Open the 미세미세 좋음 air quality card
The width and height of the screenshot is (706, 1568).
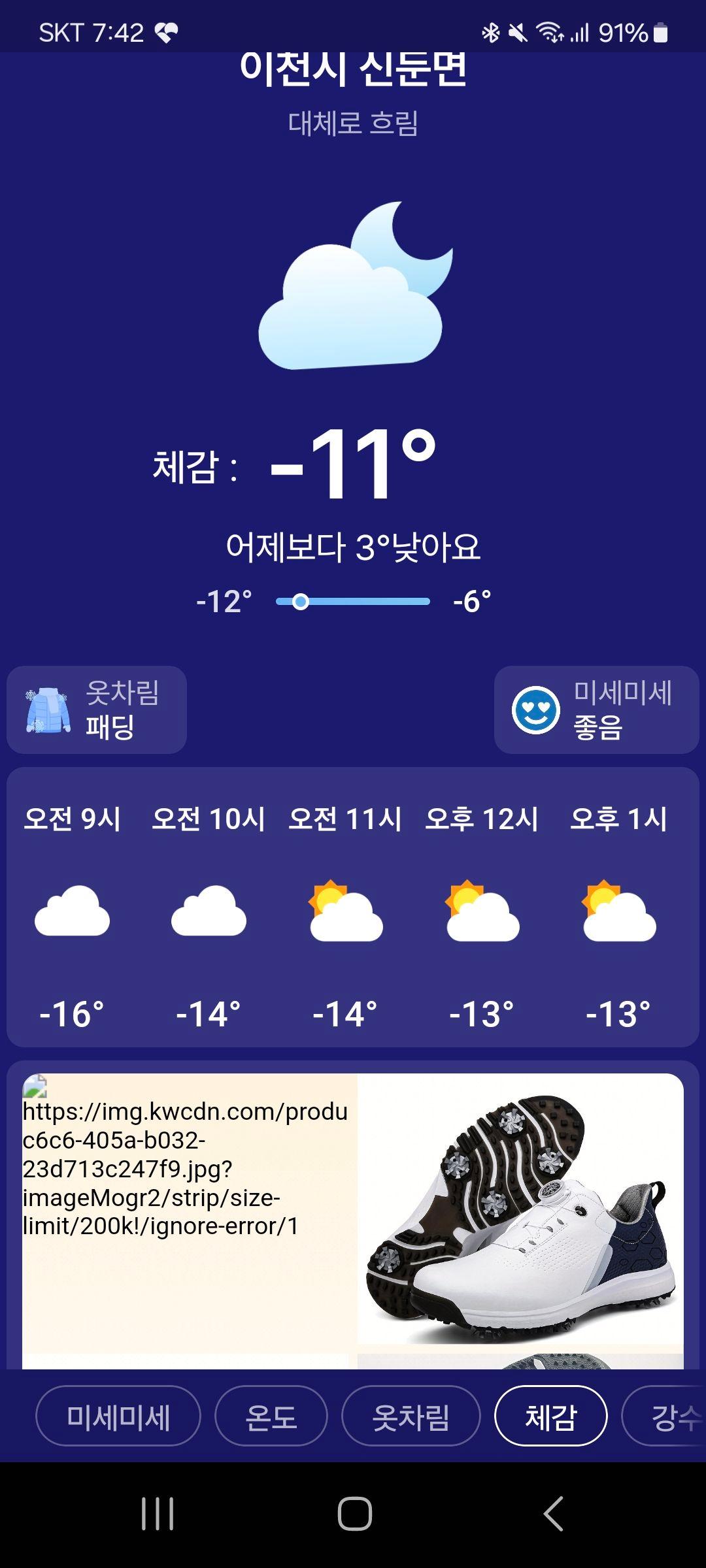click(596, 710)
